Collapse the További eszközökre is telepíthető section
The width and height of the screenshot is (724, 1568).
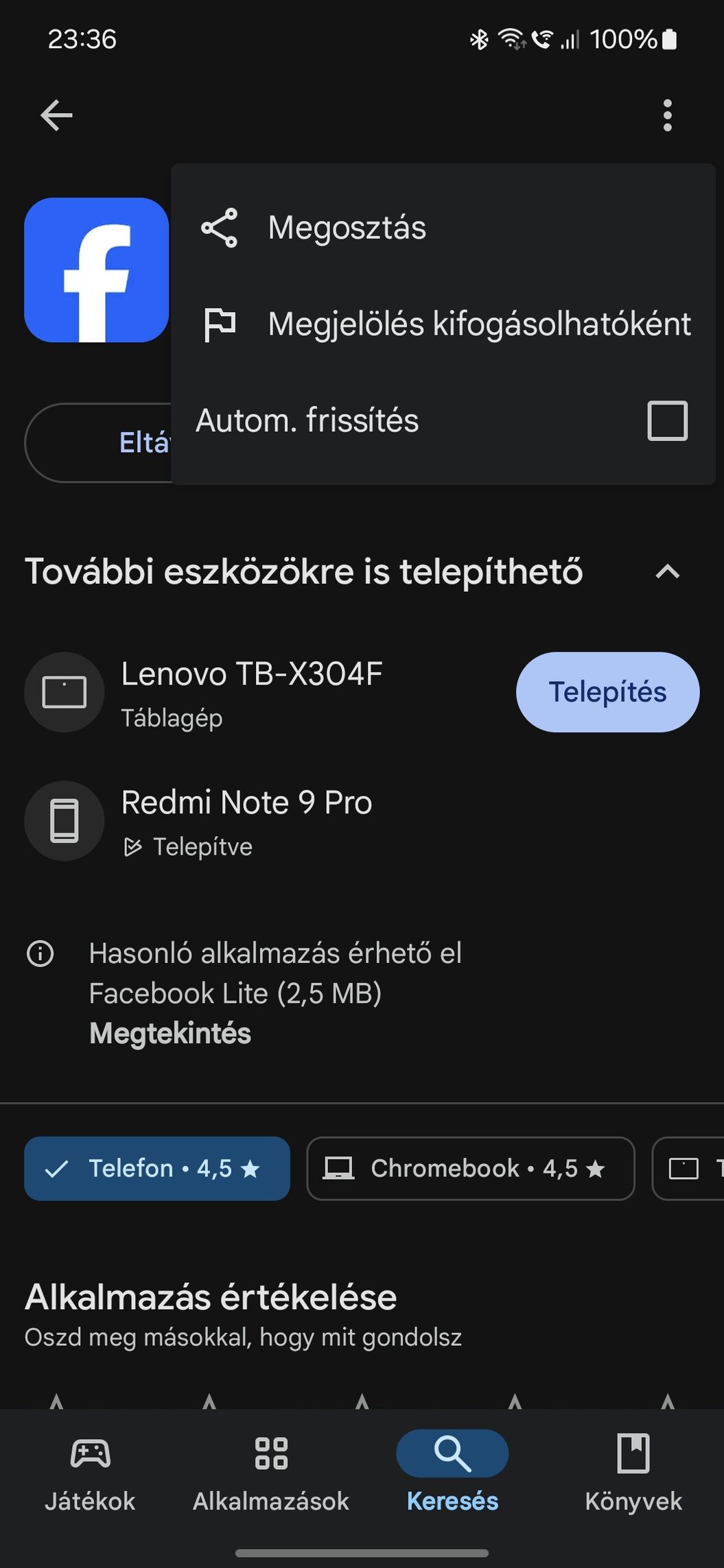(x=667, y=571)
